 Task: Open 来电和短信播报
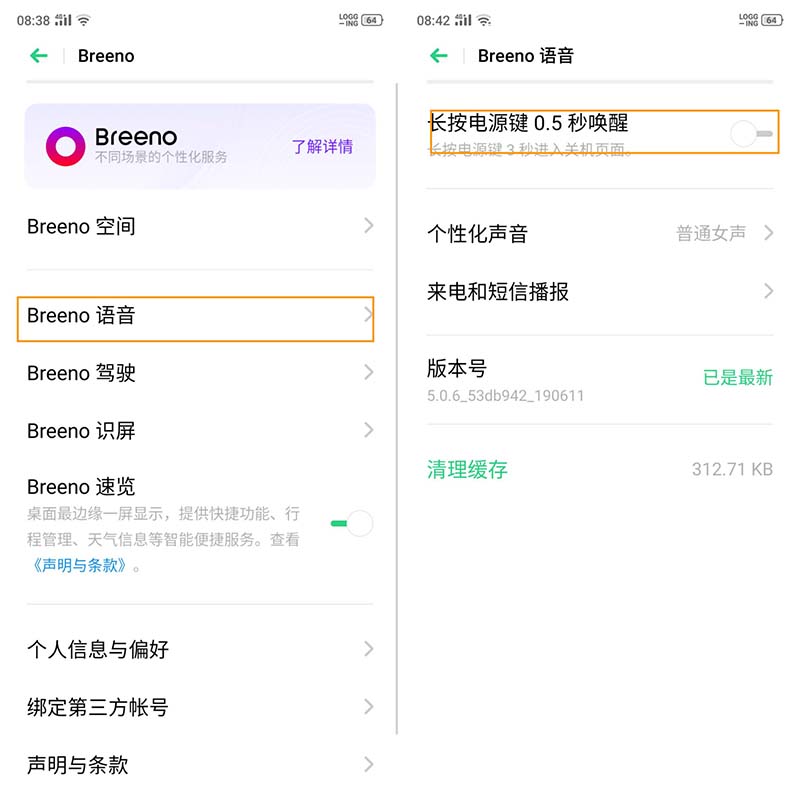(600, 292)
